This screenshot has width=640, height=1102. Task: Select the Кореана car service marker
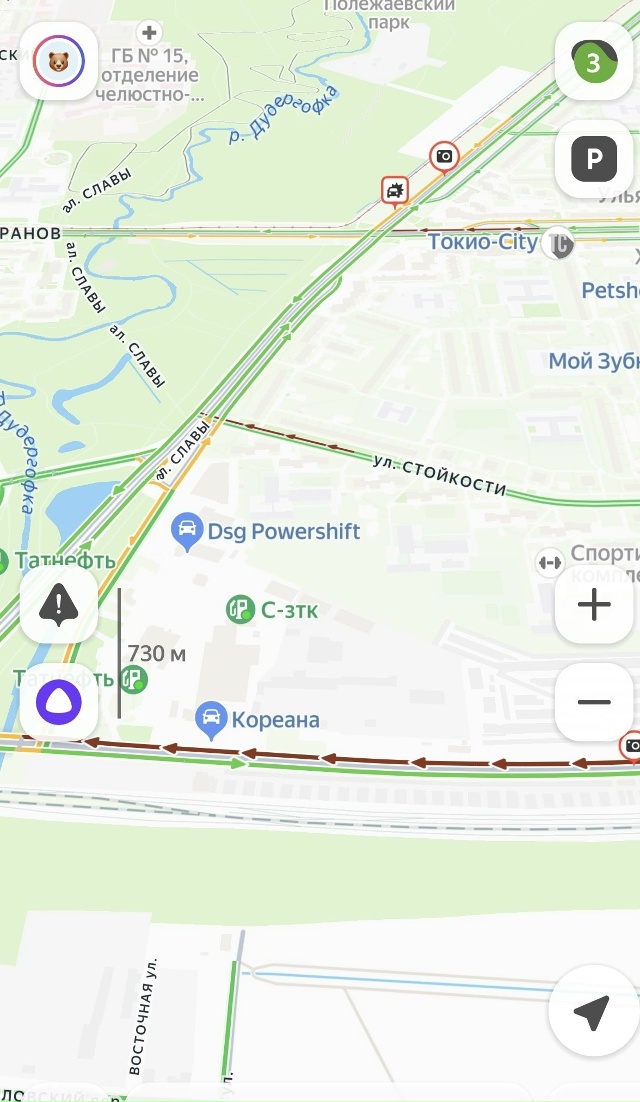pyautogui.click(x=211, y=718)
